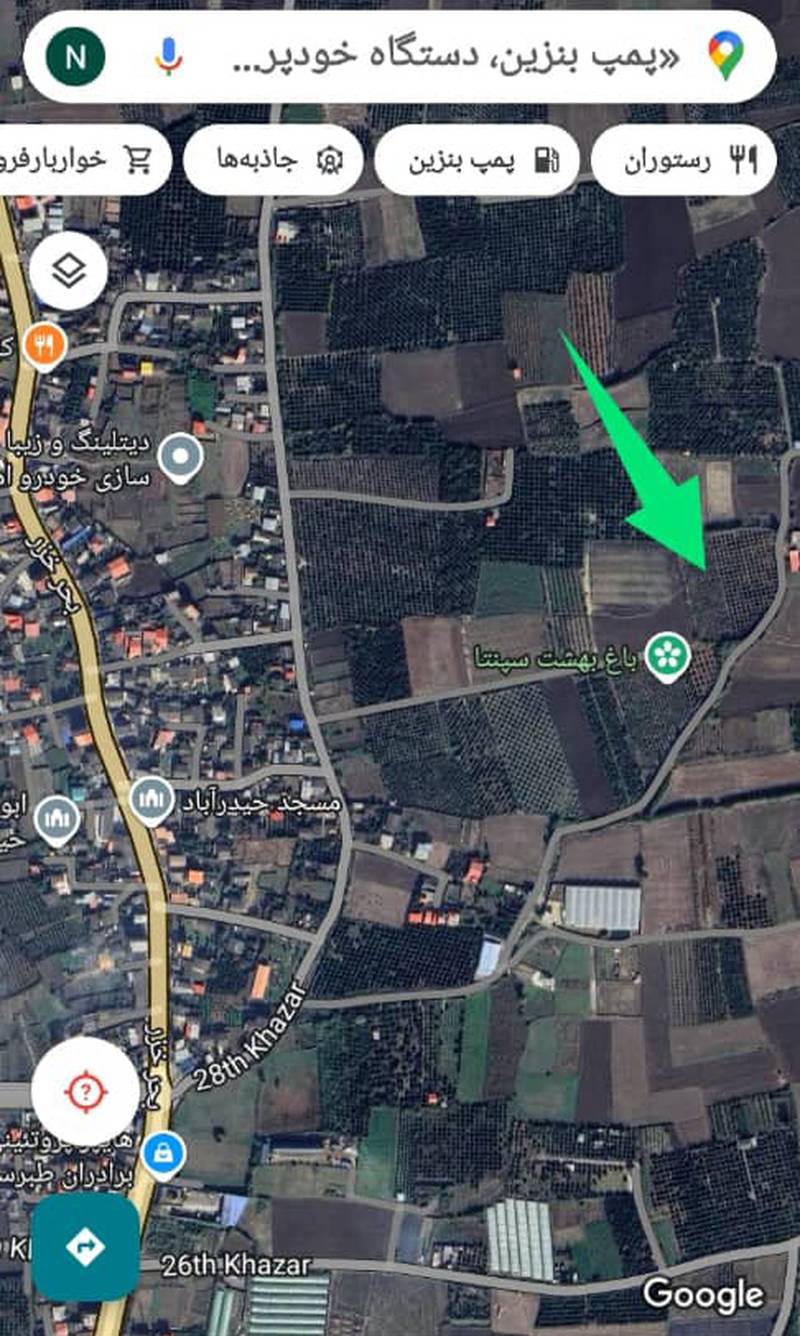The height and width of the screenshot is (1336, 800).
Task: Open directions with the teal arrow button
Action: pos(85,1247)
